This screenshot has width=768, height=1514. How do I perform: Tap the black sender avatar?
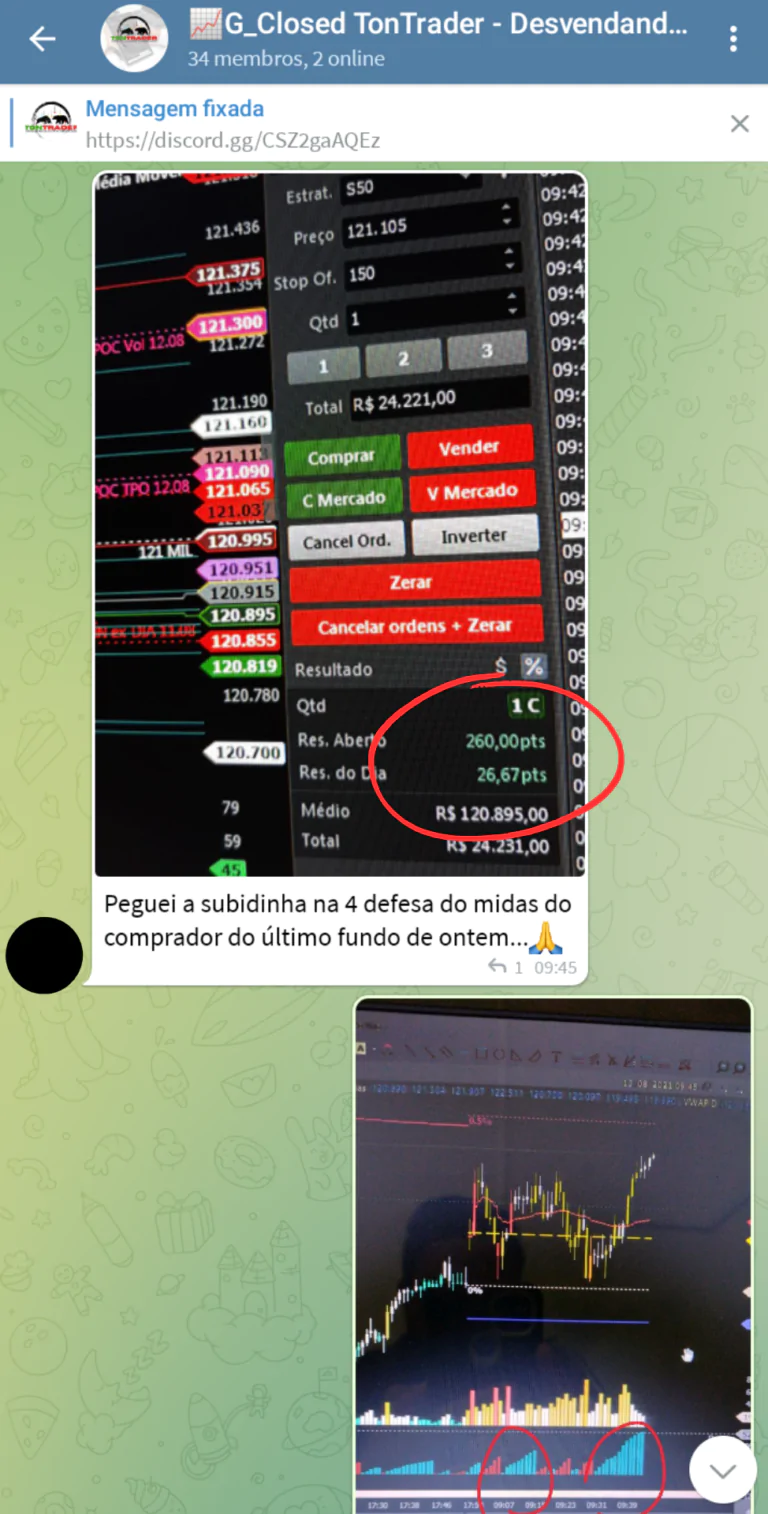coord(44,955)
